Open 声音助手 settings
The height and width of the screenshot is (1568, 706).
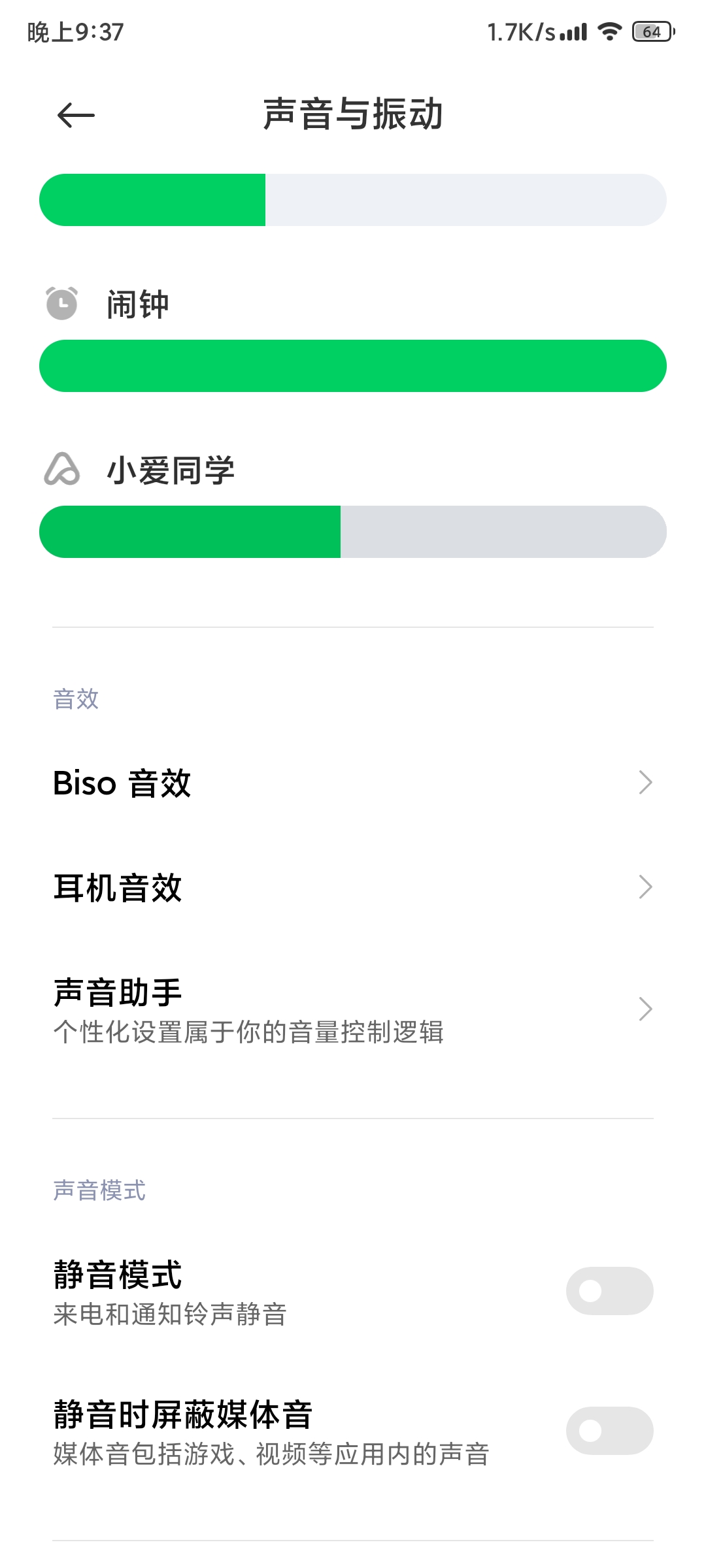353,1009
